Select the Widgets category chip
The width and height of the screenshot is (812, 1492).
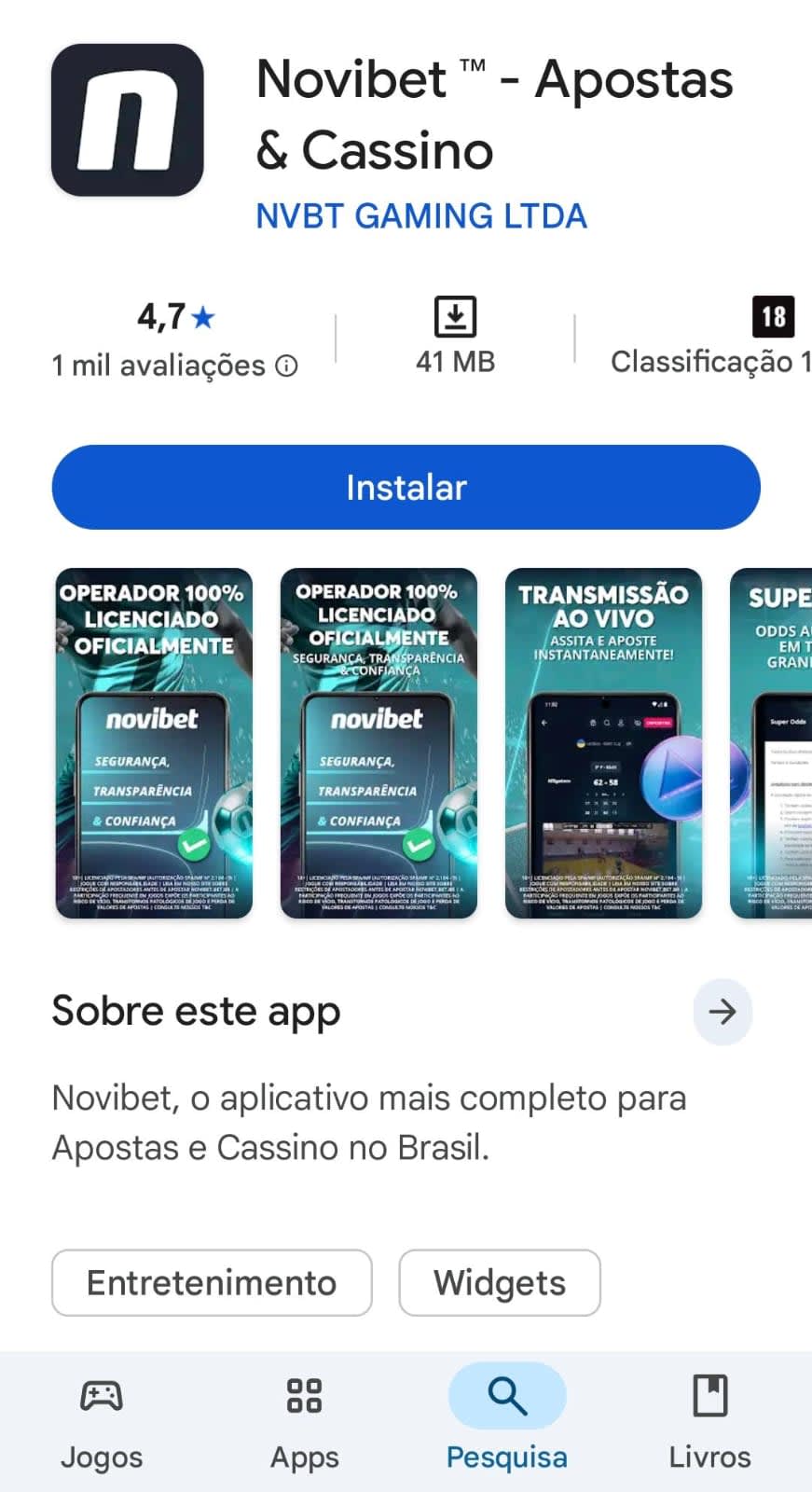click(500, 1282)
